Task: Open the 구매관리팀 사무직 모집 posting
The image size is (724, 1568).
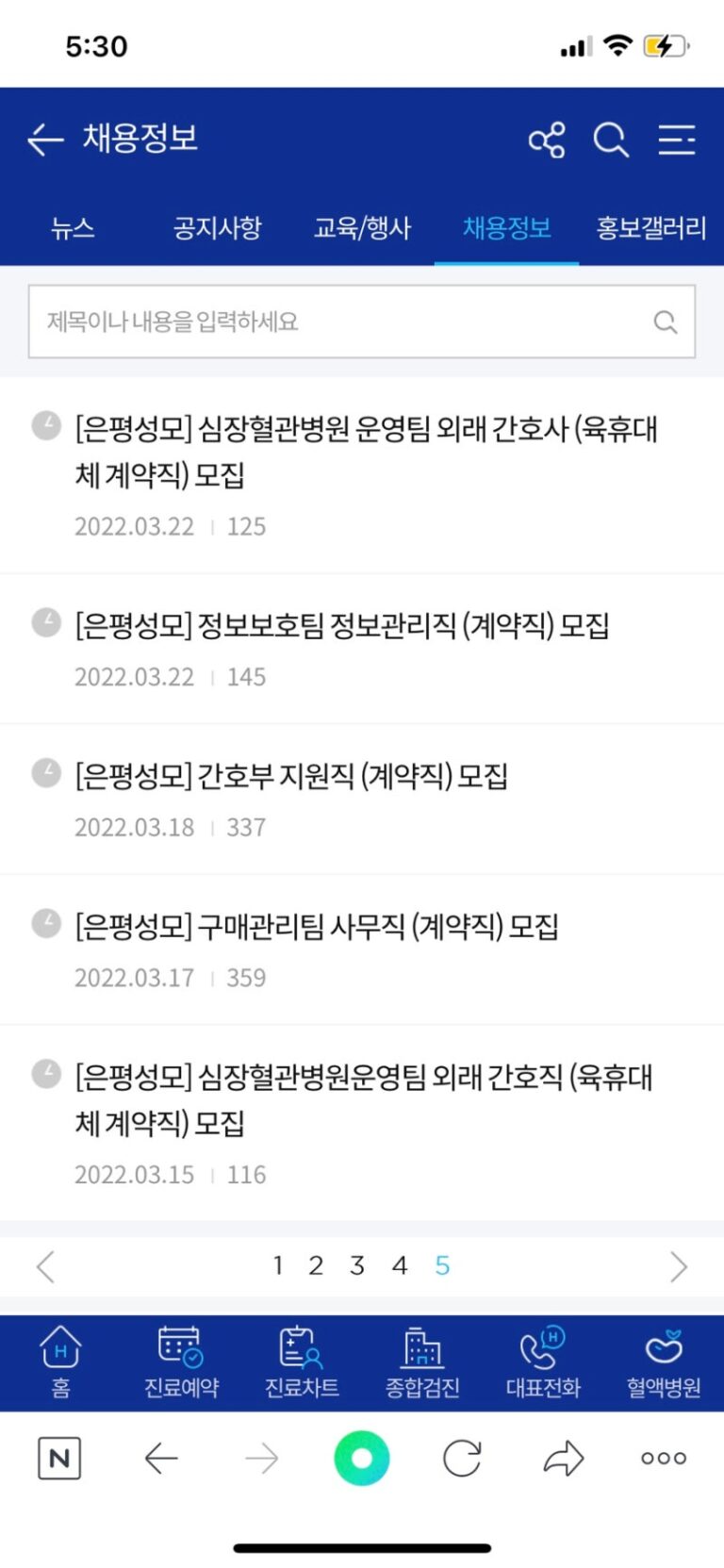Action: pyautogui.click(x=316, y=927)
